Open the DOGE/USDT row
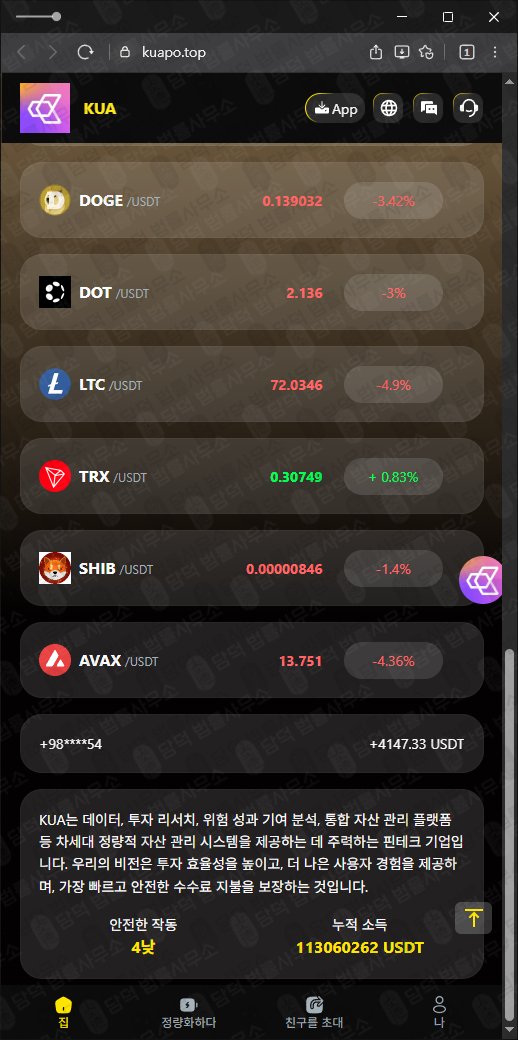The height and width of the screenshot is (1040, 518). 252,200
